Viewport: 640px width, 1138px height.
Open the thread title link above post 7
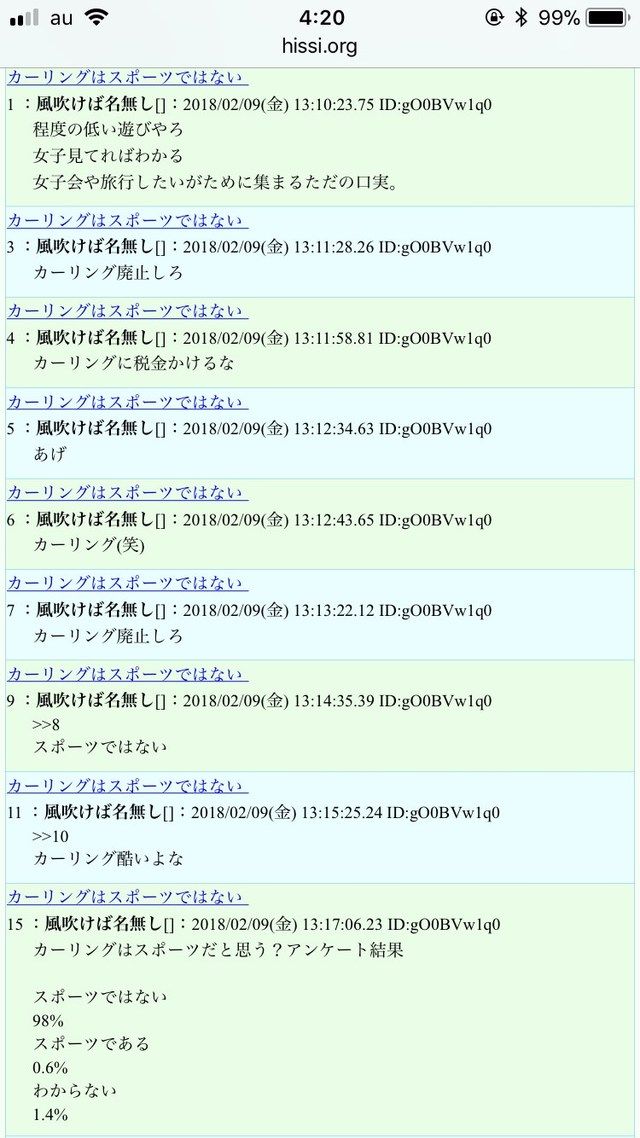(x=128, y=584)
